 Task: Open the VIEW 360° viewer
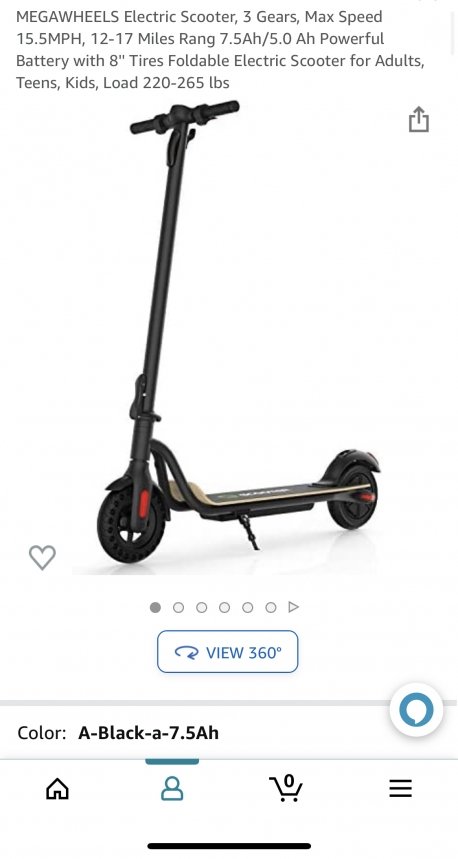[228, 652]
